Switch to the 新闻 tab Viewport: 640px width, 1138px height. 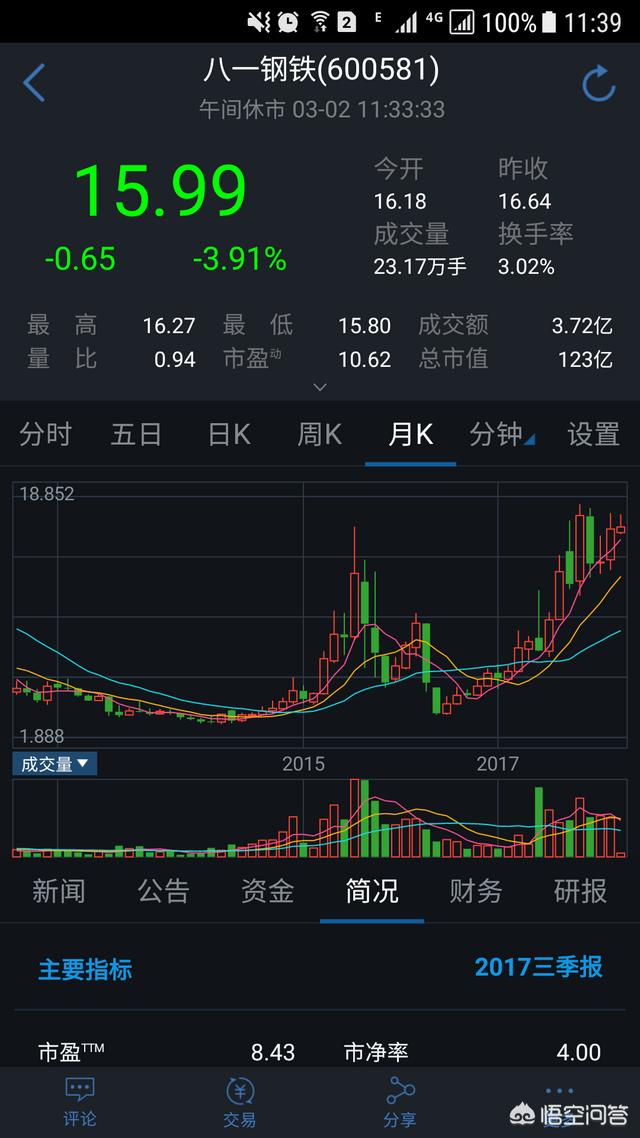click(x=58, y=890)
